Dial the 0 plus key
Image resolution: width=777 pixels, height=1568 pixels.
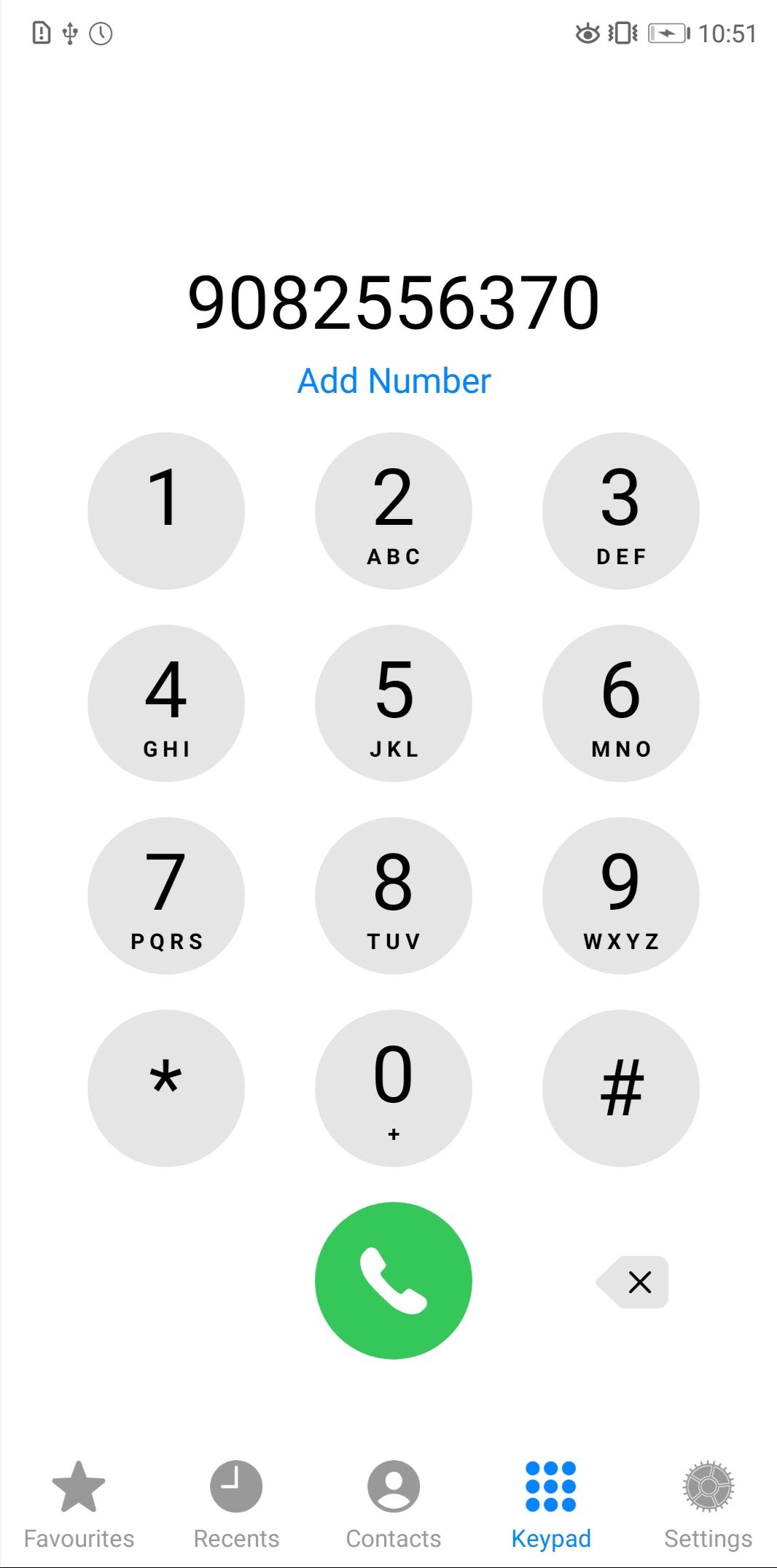tap(394, 1088)
